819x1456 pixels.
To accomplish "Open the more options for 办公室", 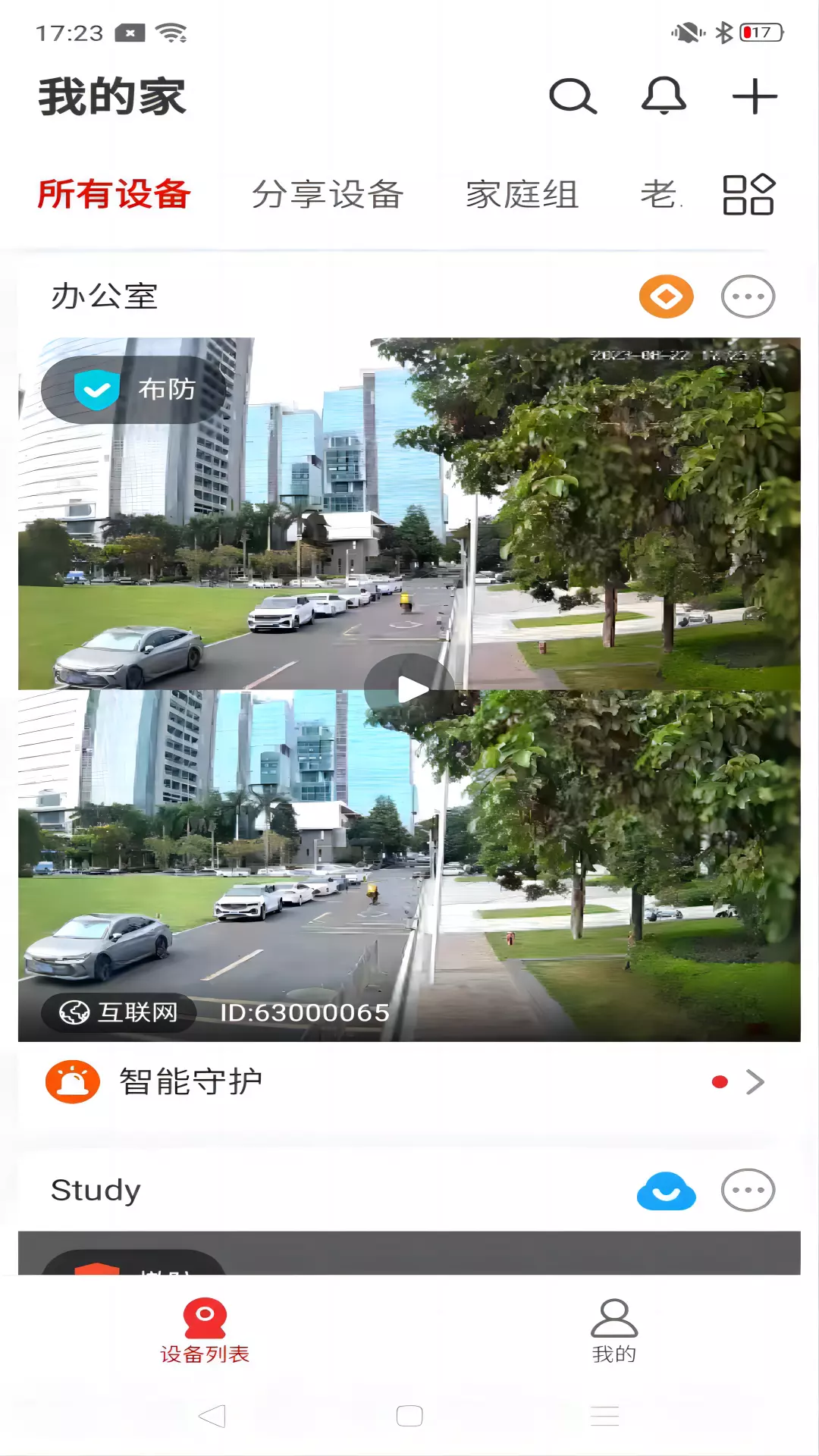I will pyautogui.click(x=748, y=297).
